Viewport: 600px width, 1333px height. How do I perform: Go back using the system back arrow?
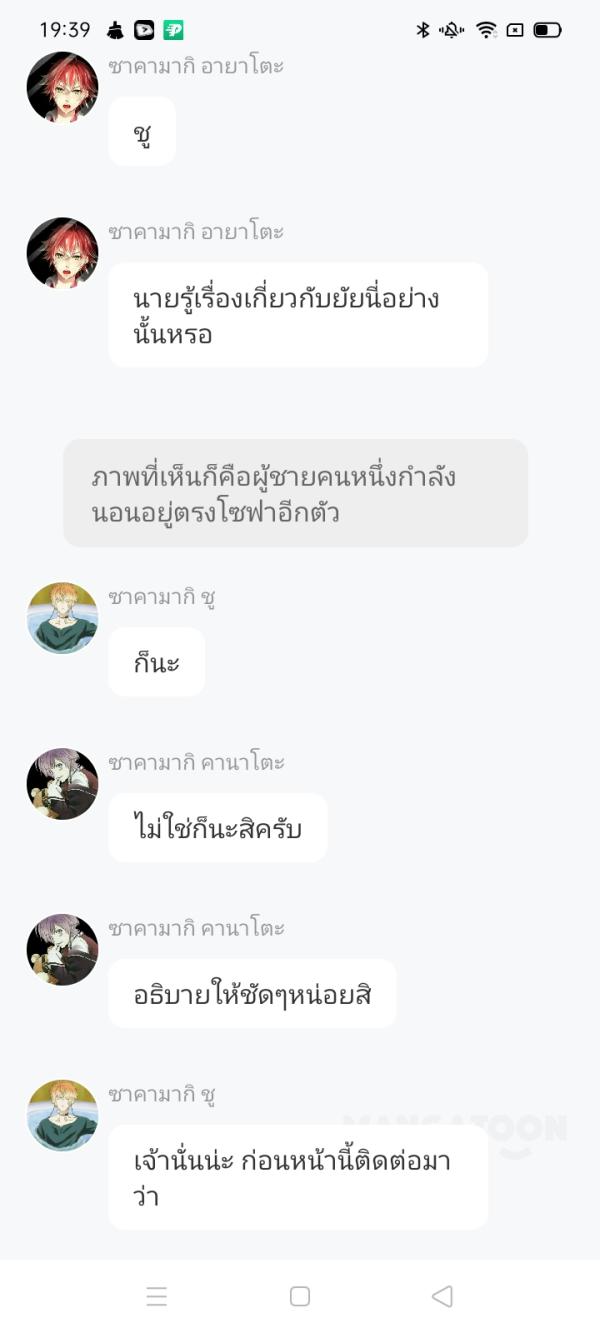(442, 1296)
